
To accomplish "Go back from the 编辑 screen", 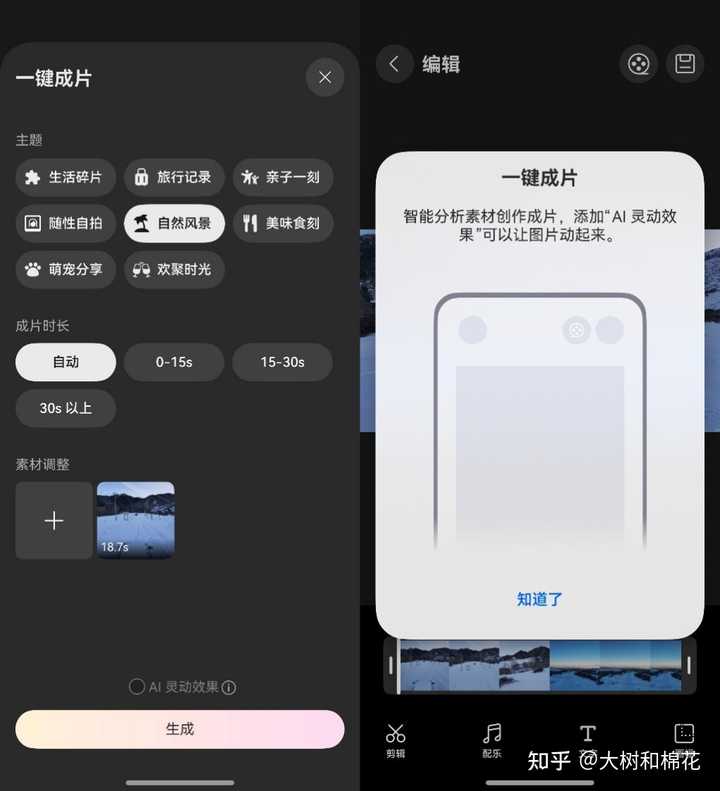I will (394, 64).
